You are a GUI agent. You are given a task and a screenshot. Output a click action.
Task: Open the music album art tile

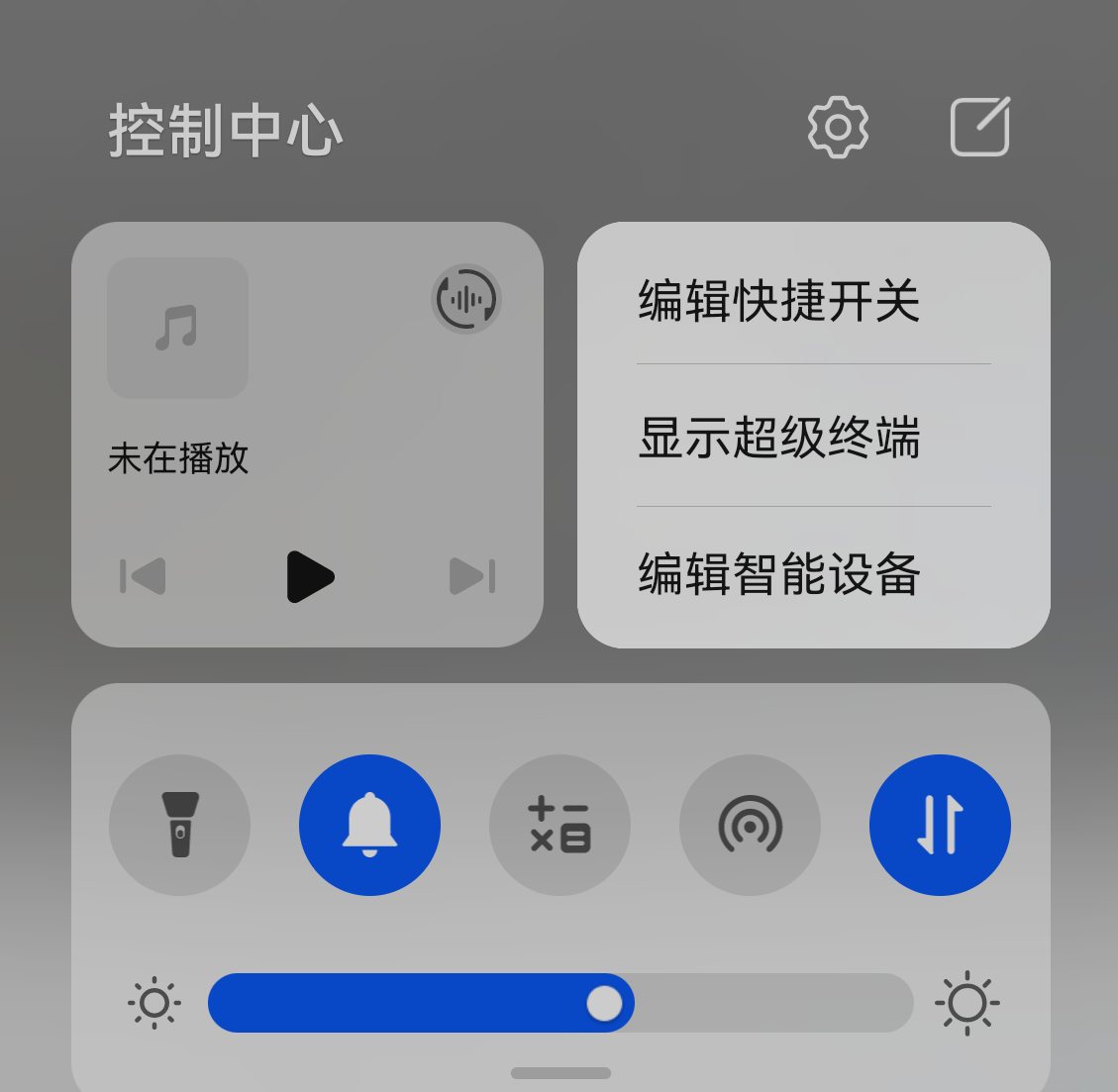pyautogui.click(x=177, y=328)
